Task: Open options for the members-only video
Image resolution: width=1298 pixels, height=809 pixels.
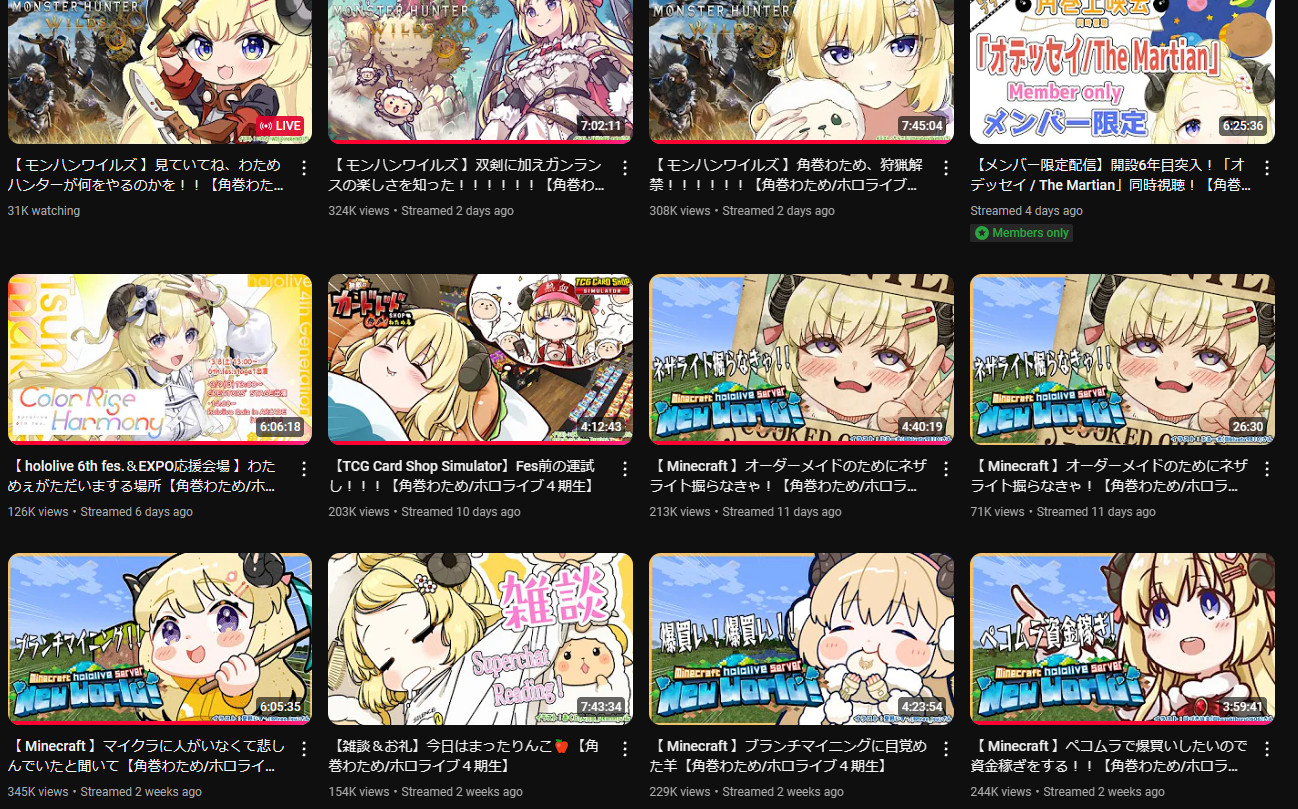Action: point(1267,168)
